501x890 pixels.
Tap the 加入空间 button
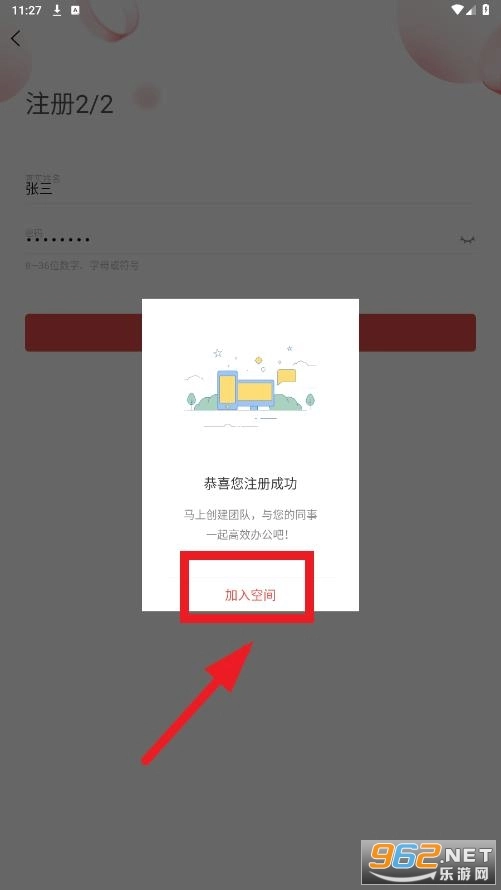250,595
